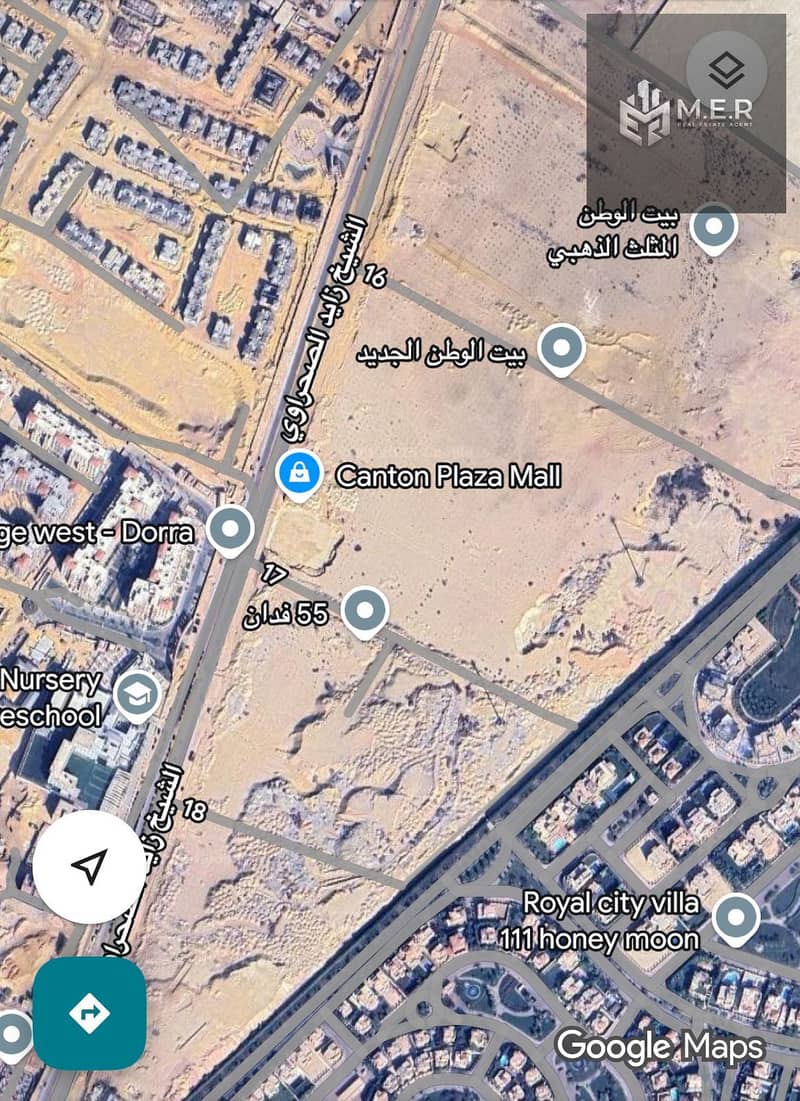Viewport: 800px width, 1101px height.
Task: Open the Canton Plaza Mall pin
Action: pyautogui.click(x=298, y=473)
